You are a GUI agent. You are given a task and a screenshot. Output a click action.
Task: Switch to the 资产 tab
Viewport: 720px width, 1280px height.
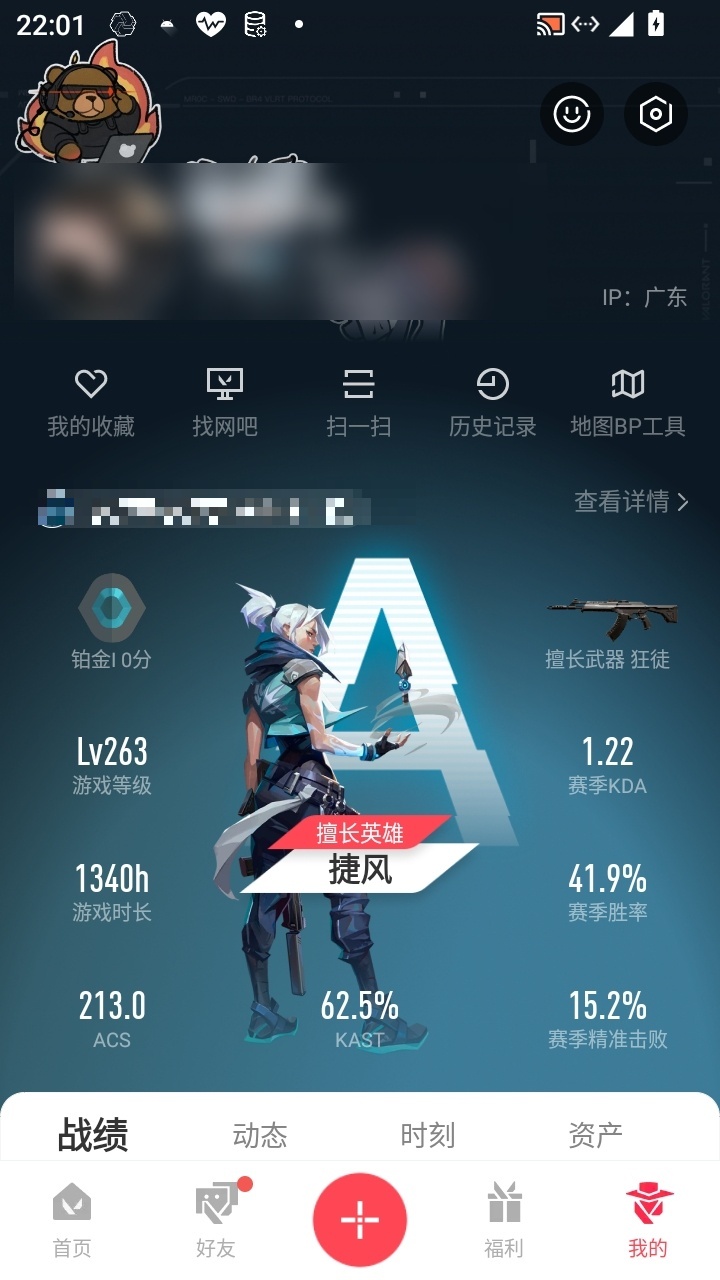click(596, 1135)
